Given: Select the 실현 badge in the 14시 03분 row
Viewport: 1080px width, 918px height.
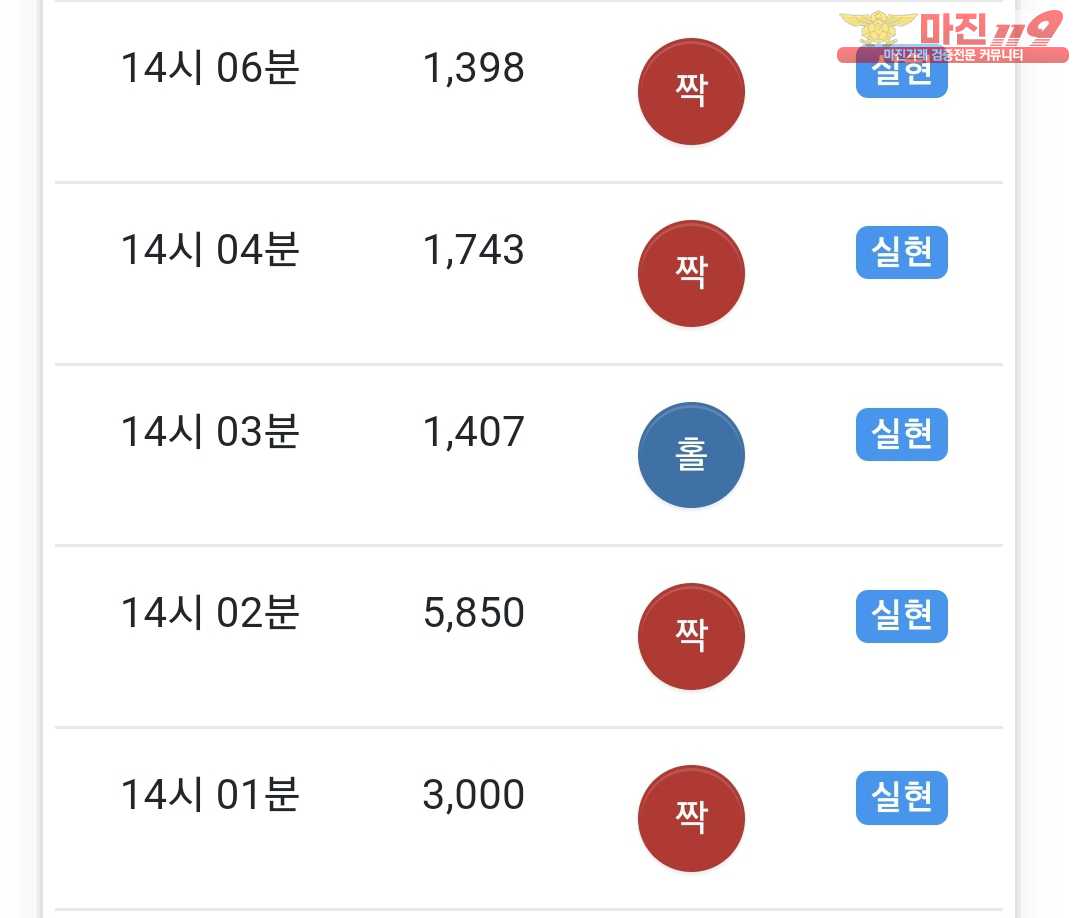Looking at the screenshot, I should (901, 435).
